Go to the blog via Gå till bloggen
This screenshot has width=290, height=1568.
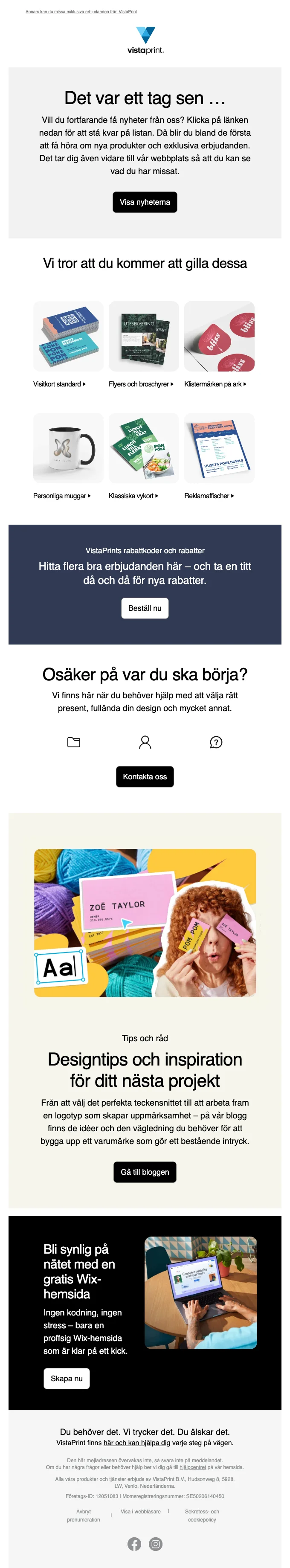pyautogui.click(x=145, y=1172)
